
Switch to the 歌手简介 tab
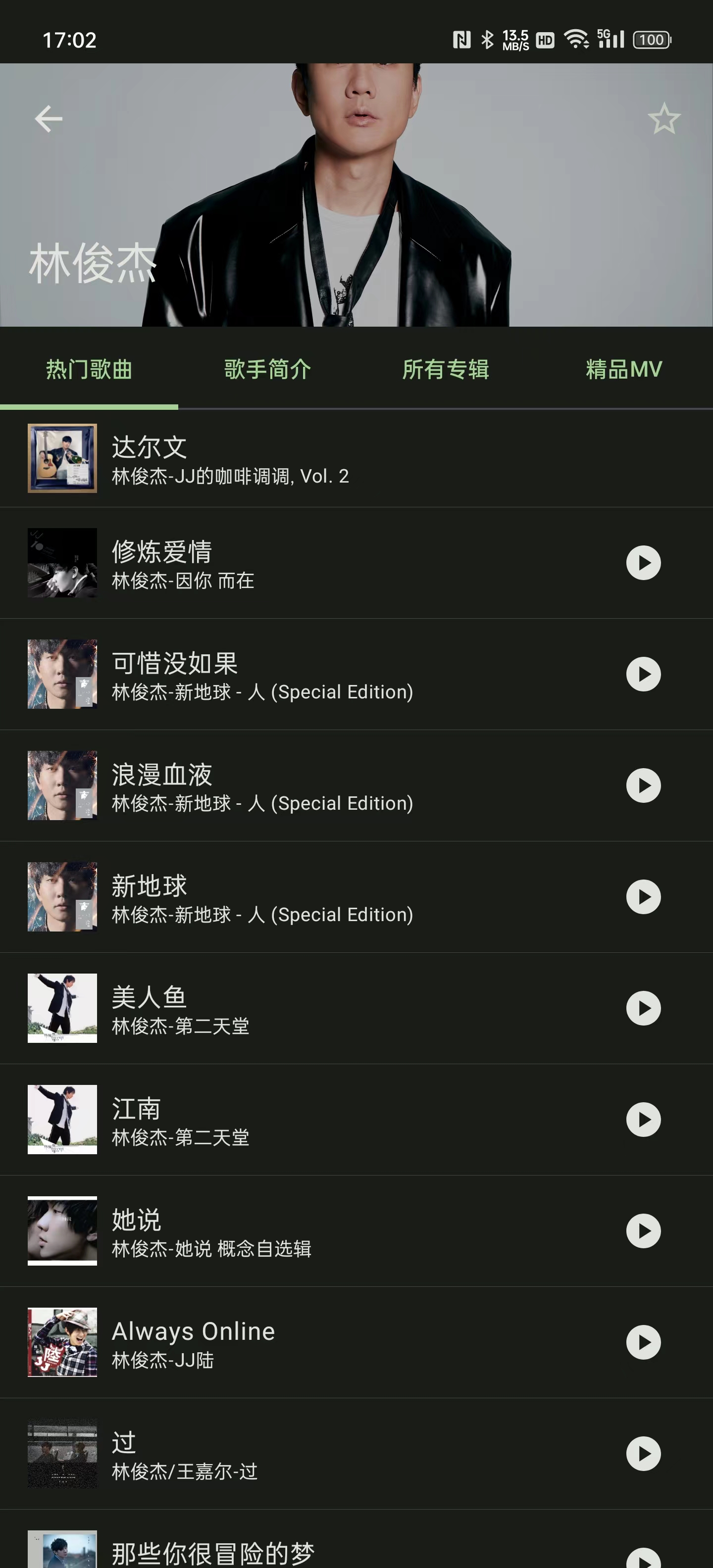pos(268,369)
